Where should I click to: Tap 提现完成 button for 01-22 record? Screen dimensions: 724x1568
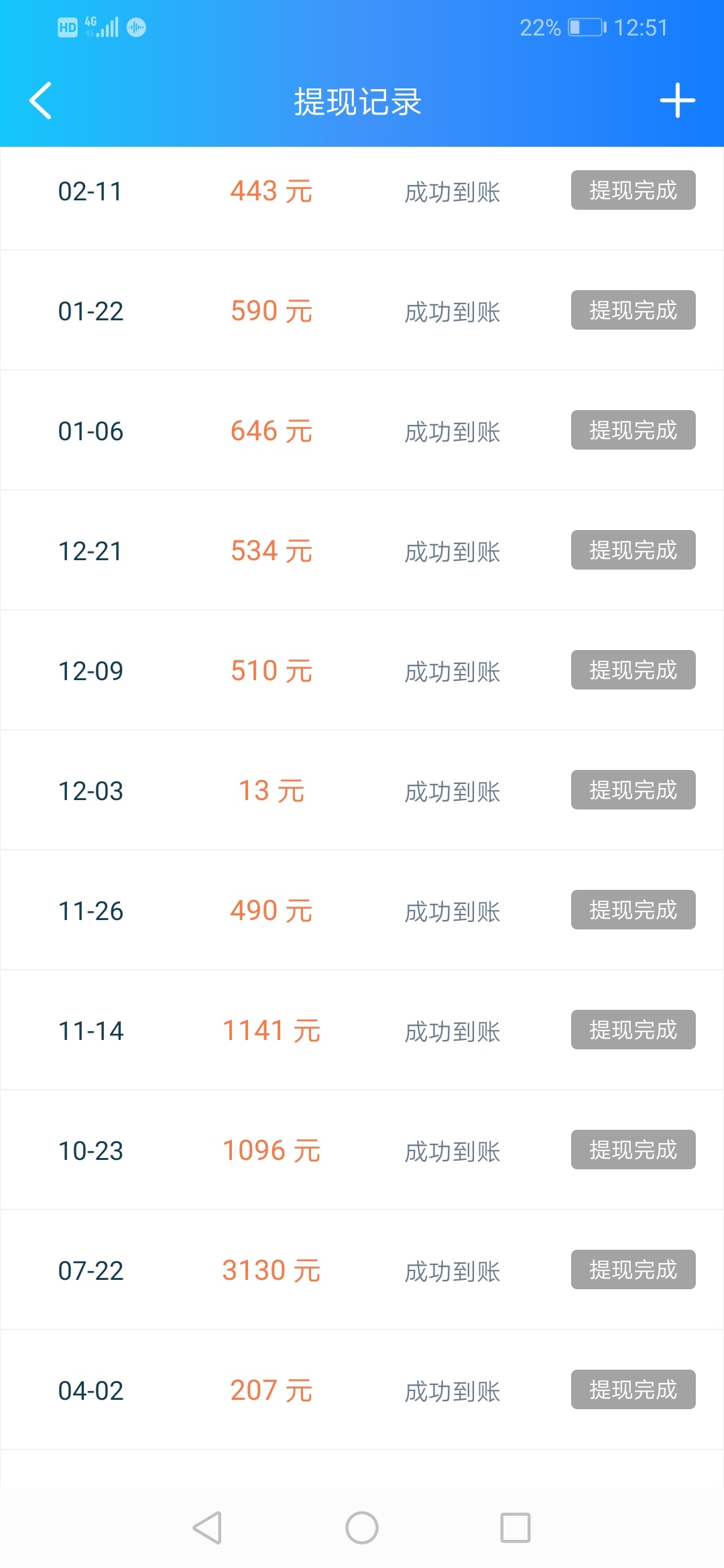click(x=633, y=310)
